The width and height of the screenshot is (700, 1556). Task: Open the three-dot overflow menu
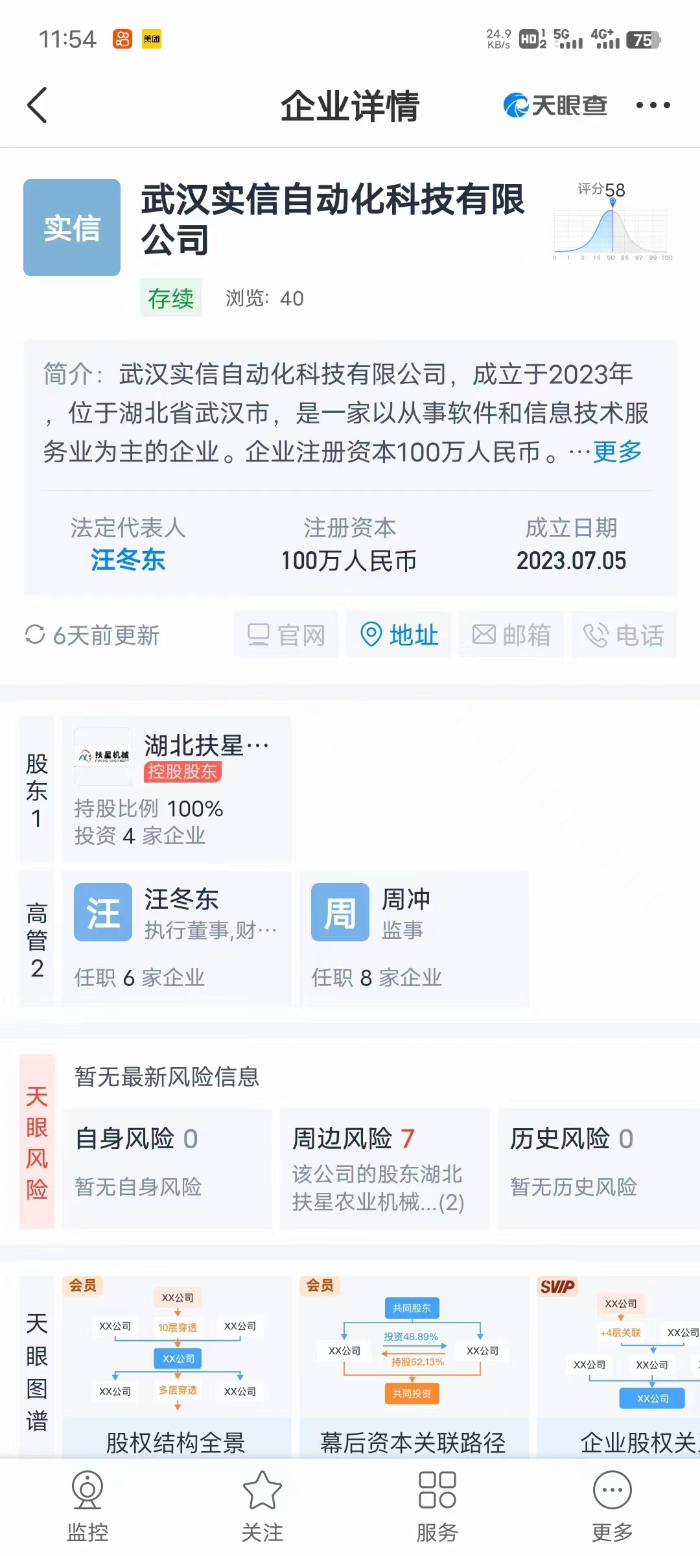pos(653,105)
